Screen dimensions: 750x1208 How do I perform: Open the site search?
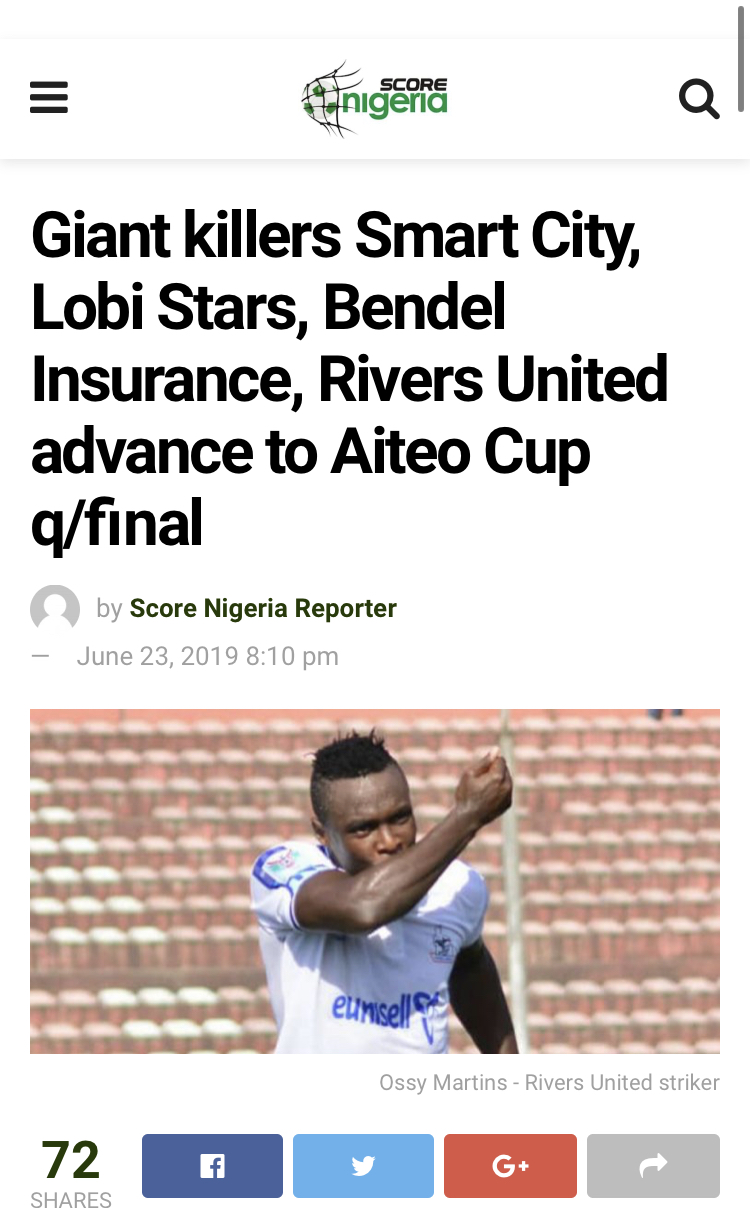coord(698,98)
